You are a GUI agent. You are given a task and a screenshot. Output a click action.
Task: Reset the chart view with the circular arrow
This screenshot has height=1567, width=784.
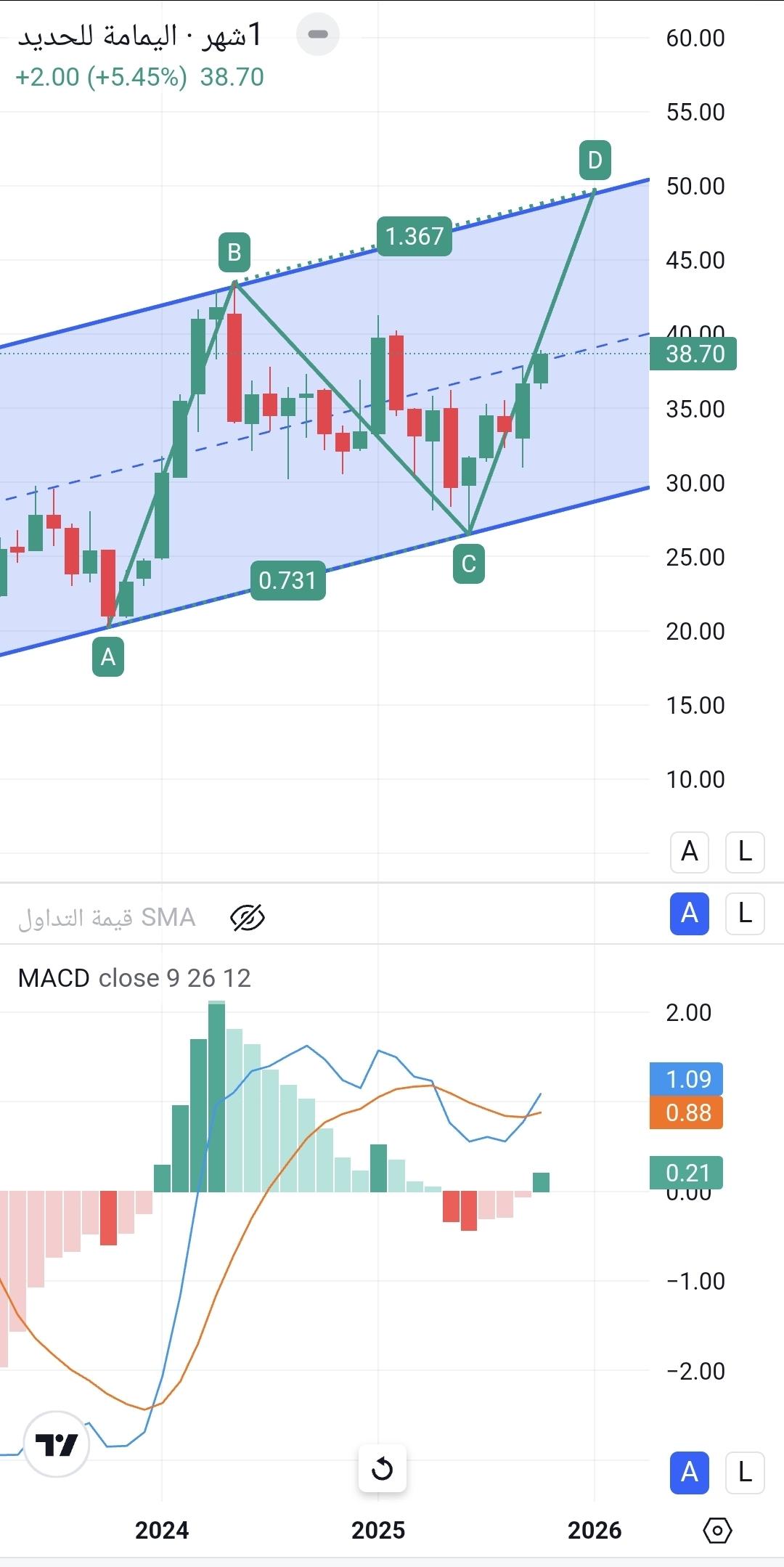382,1469
